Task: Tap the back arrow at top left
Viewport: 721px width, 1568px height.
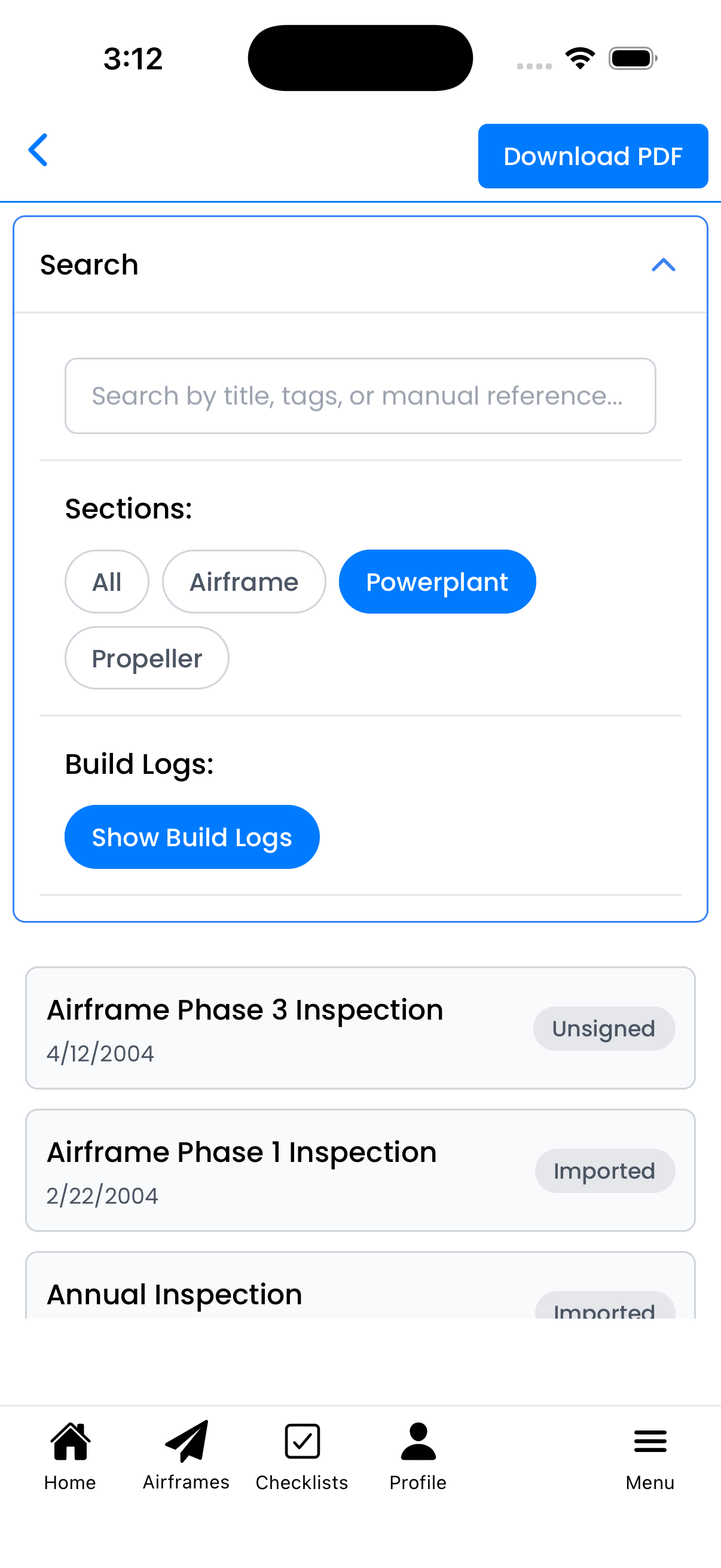Action: [x=38, y=150]
